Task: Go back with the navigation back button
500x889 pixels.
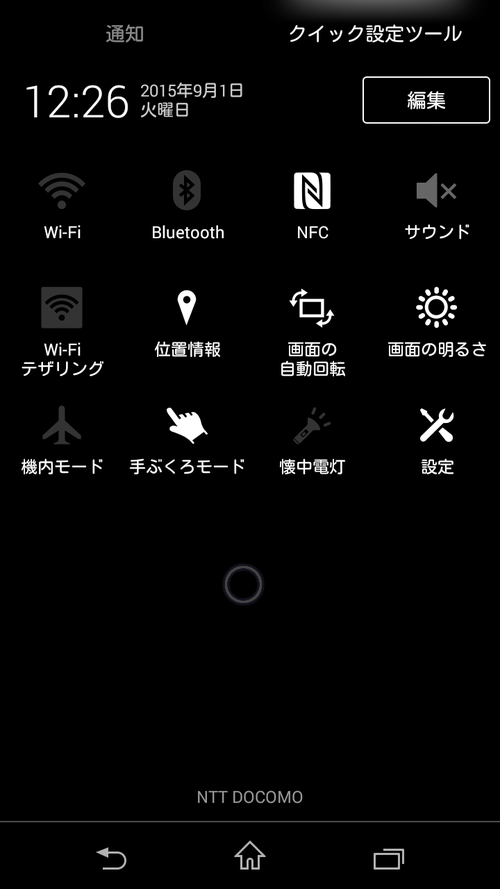Action: pos(111,858)
